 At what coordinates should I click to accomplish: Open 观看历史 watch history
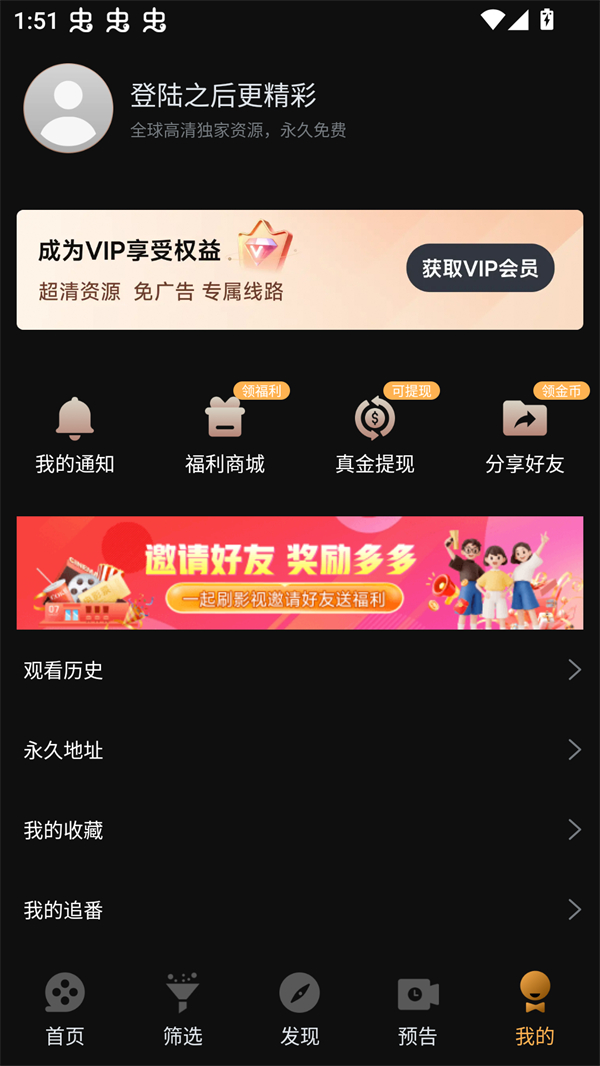coord(300,670)
